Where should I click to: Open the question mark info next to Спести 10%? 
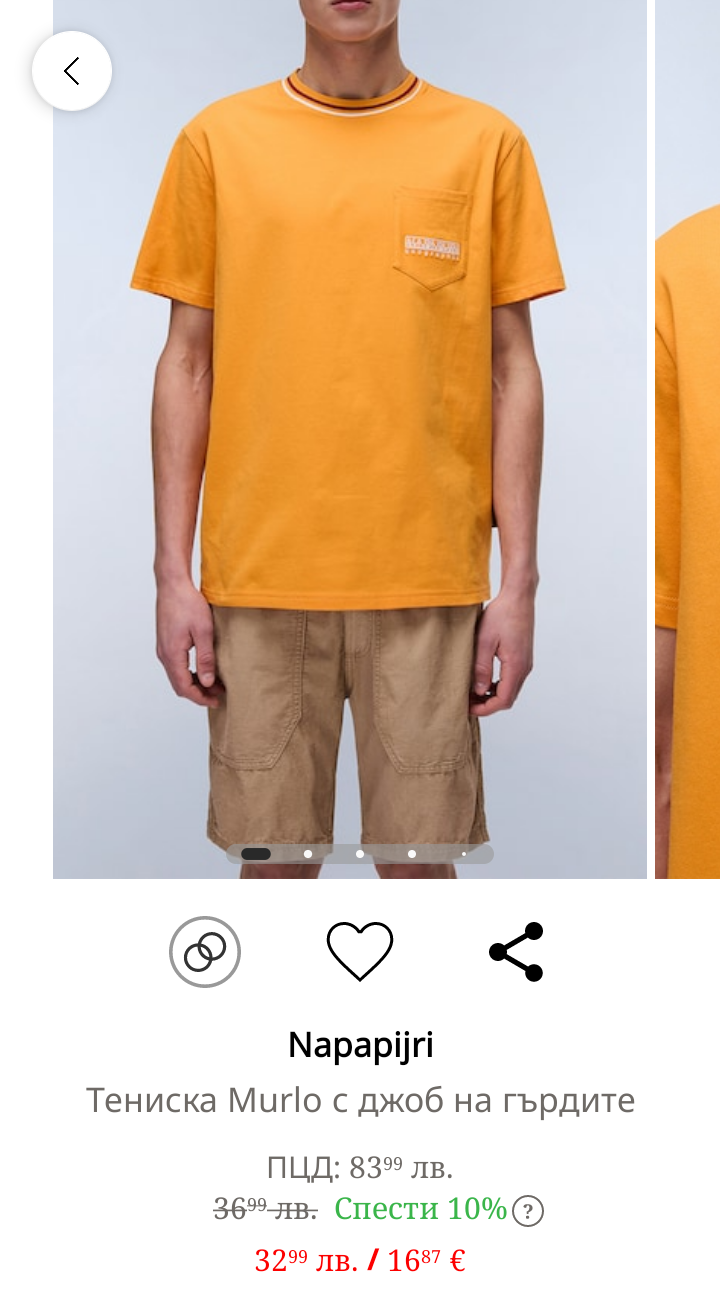coord(528,1212)
